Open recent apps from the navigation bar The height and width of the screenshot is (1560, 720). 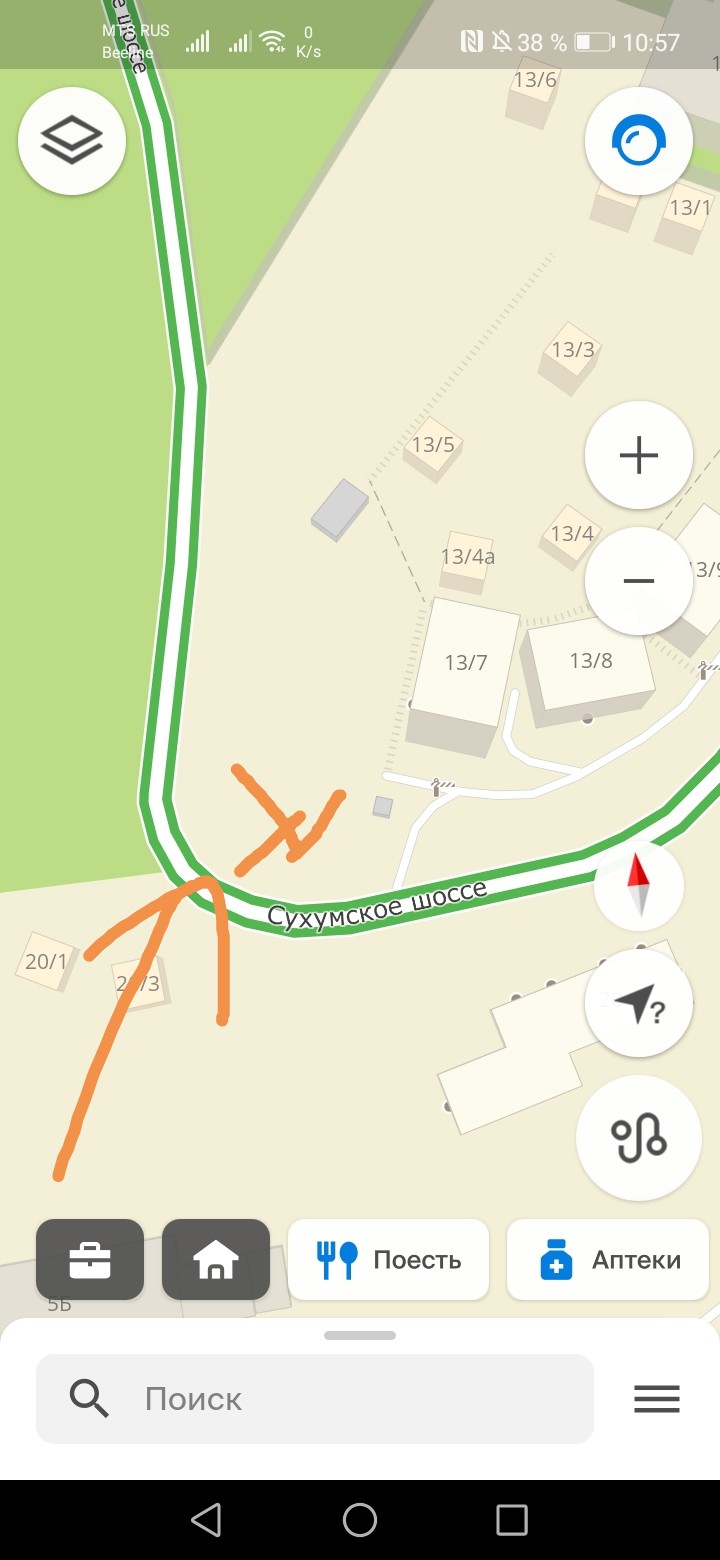coord(512,1520)
